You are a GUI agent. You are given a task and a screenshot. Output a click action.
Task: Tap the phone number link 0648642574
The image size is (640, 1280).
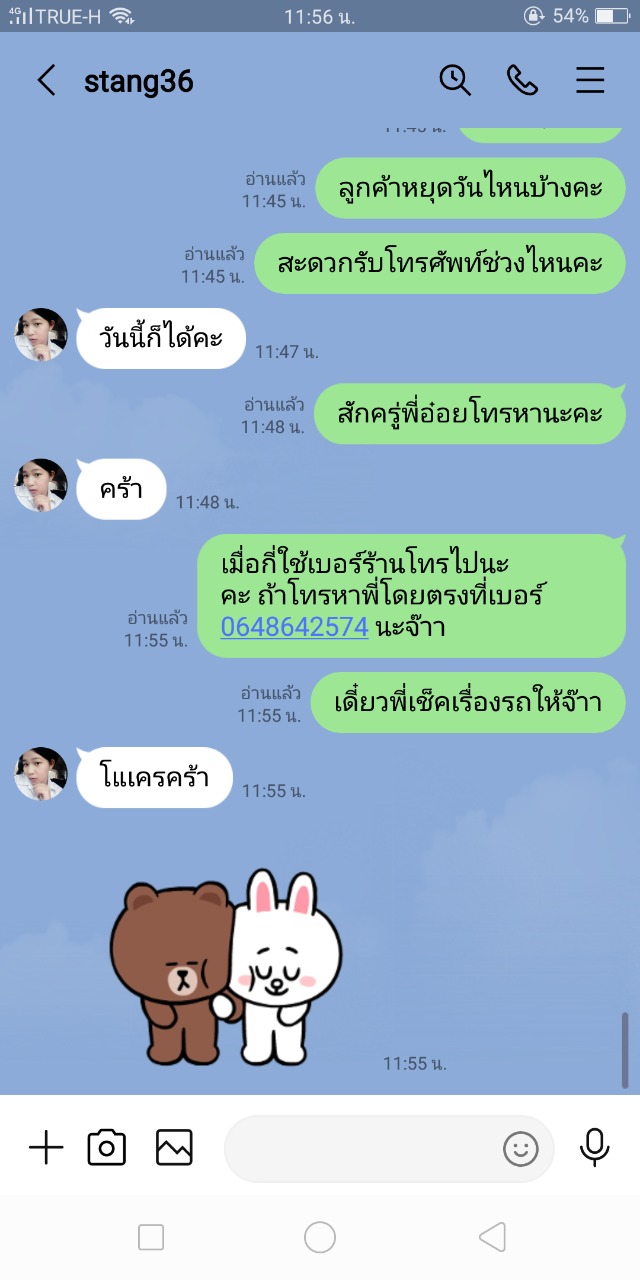click(294, 627)
